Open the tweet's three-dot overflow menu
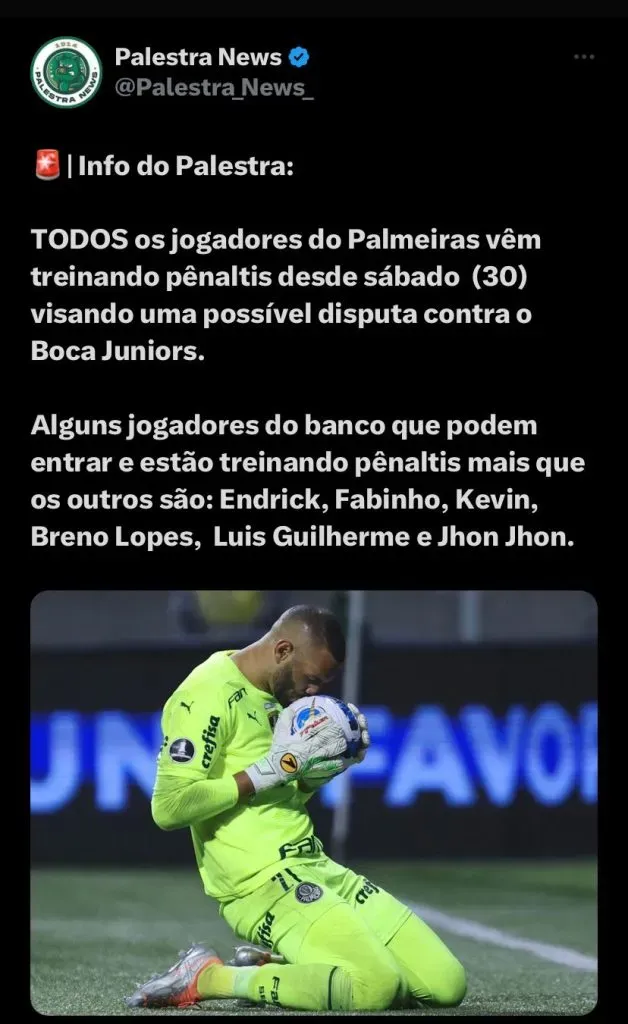628x1024 pixels. pyautogui.click(x=584, y=58)
